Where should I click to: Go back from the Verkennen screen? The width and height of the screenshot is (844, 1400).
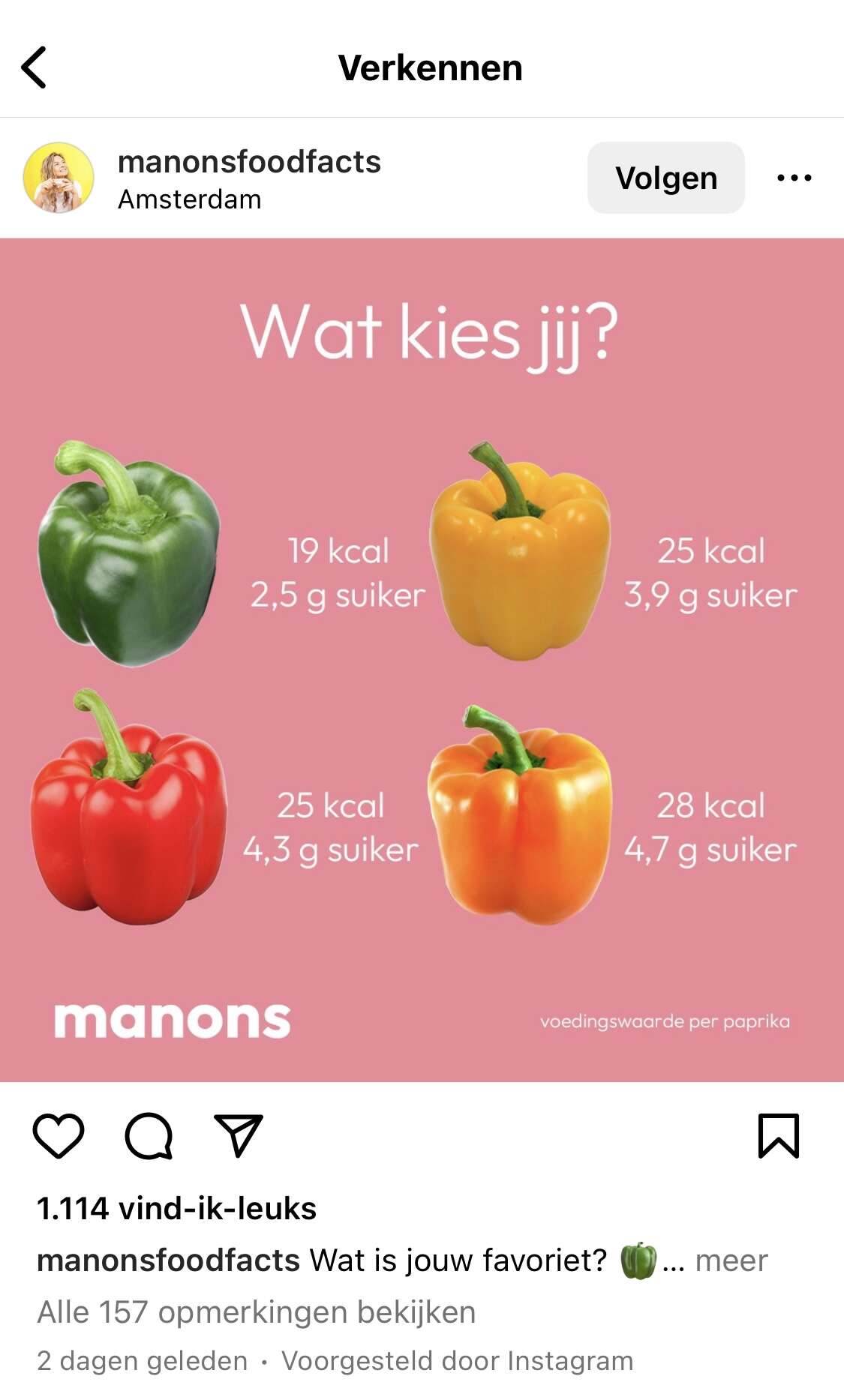[x=34, y=67]
